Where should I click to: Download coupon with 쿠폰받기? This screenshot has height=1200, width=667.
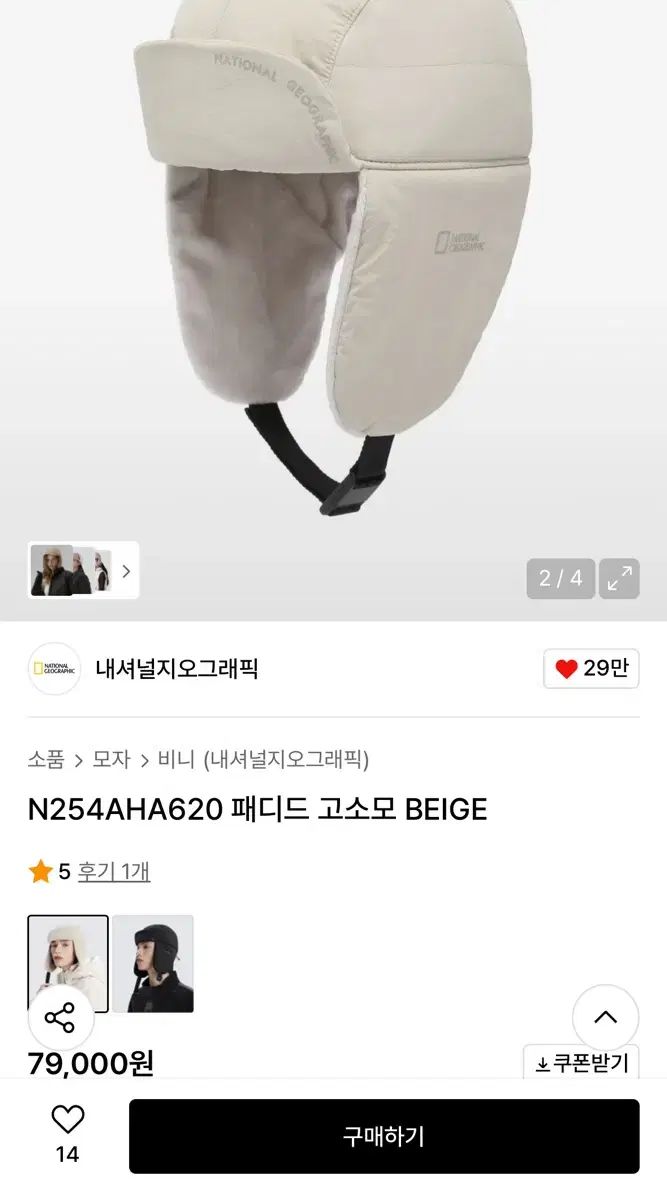pos(581,1063)
